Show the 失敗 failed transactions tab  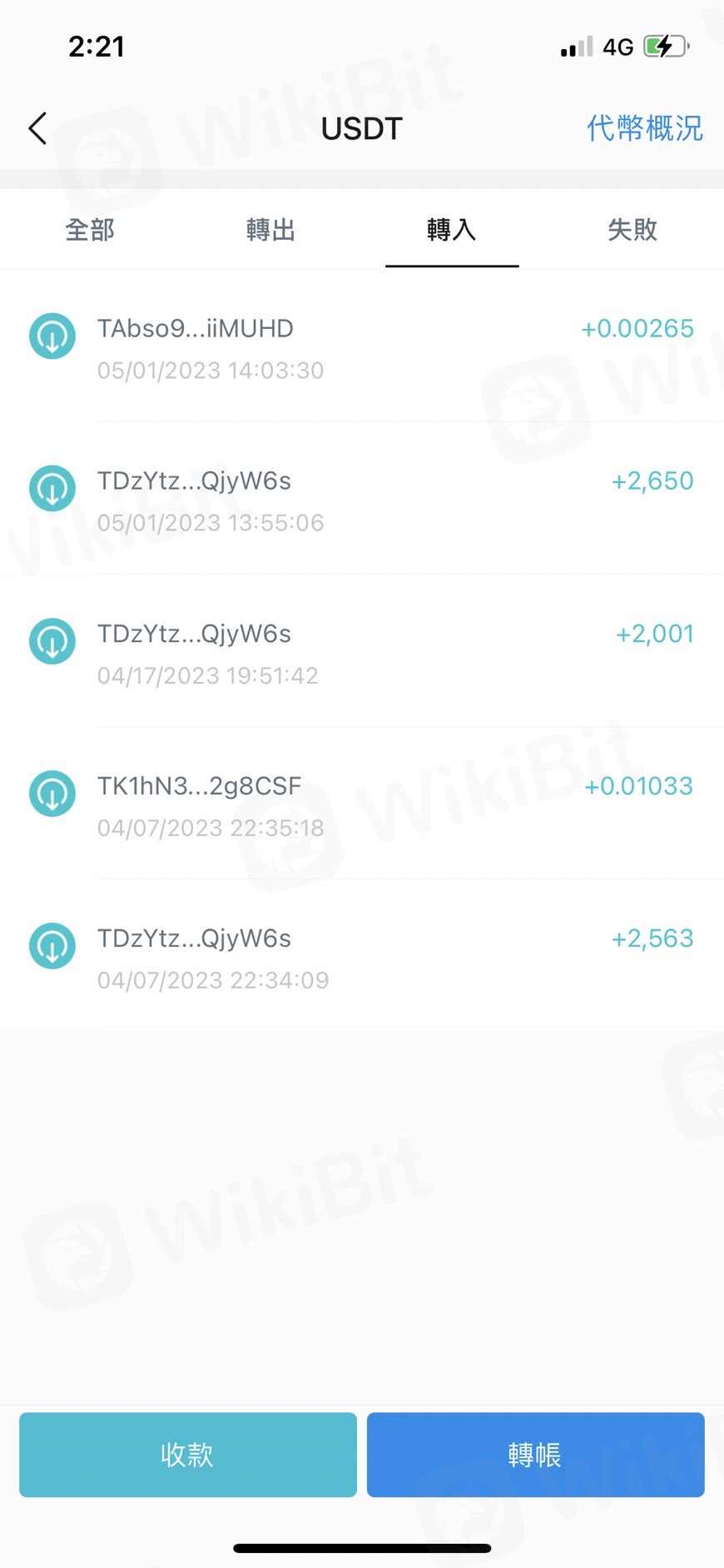(632, 230)
